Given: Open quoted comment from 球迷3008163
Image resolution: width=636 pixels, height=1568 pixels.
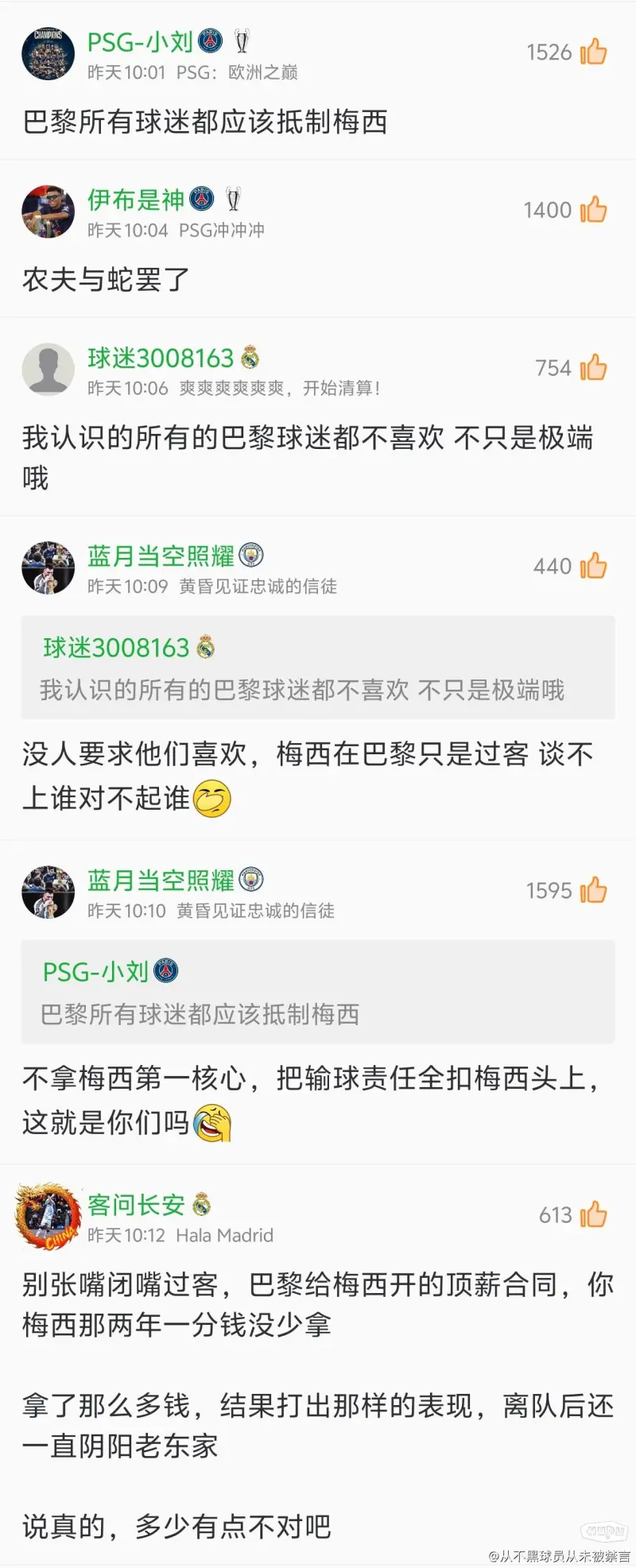Looking at the screenshot, I should point(318,668).
